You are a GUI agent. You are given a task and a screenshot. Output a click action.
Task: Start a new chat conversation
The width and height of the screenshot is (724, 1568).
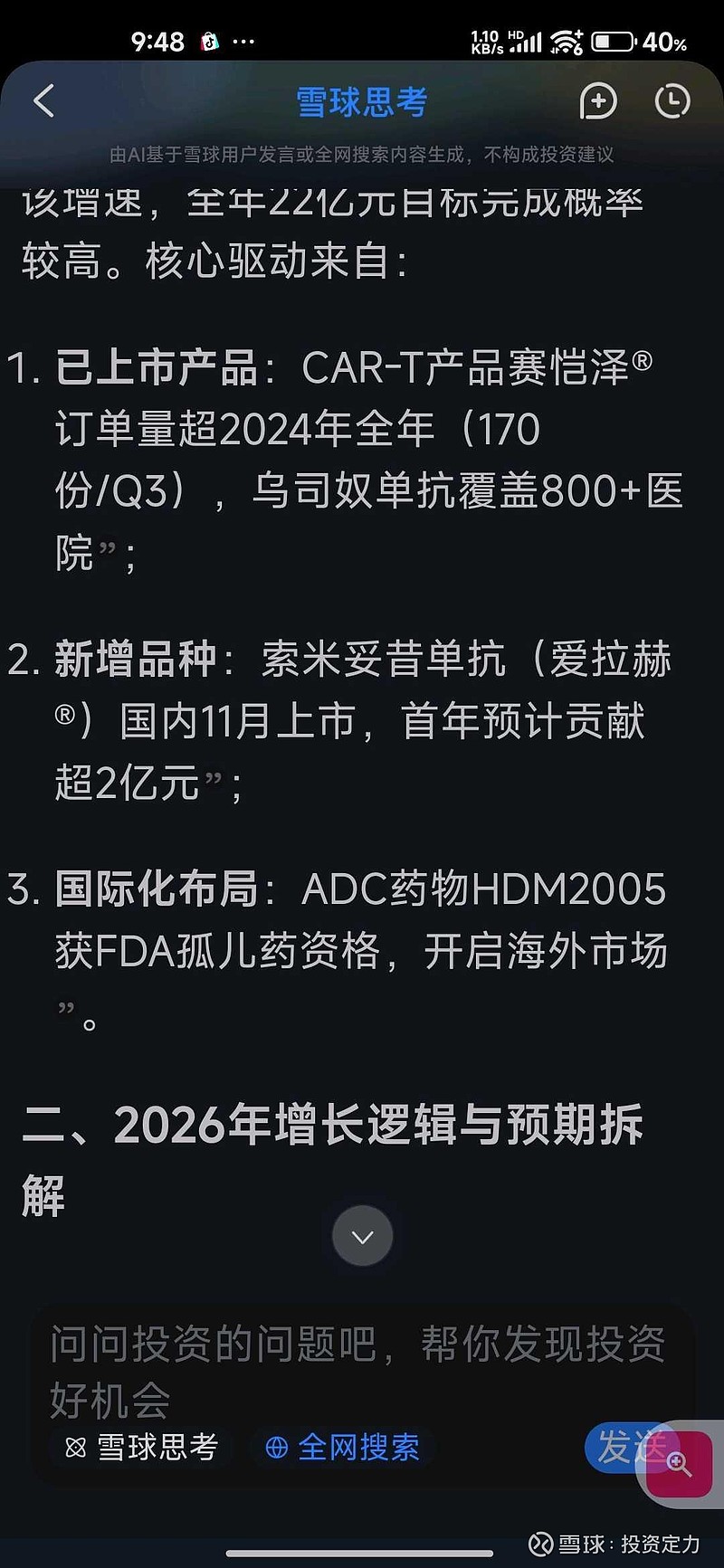pos(598,102)
